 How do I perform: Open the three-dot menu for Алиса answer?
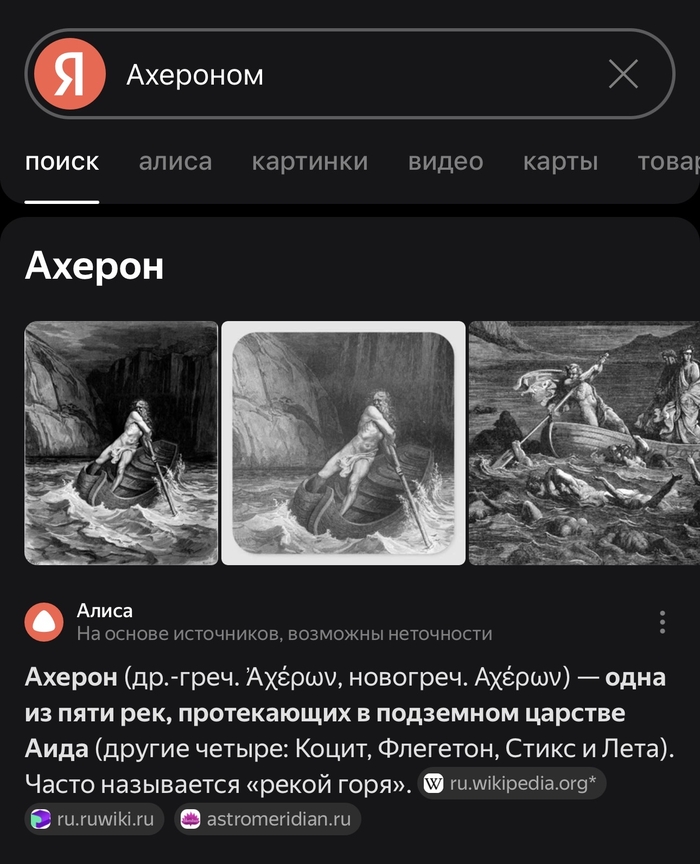coord(662,622)
